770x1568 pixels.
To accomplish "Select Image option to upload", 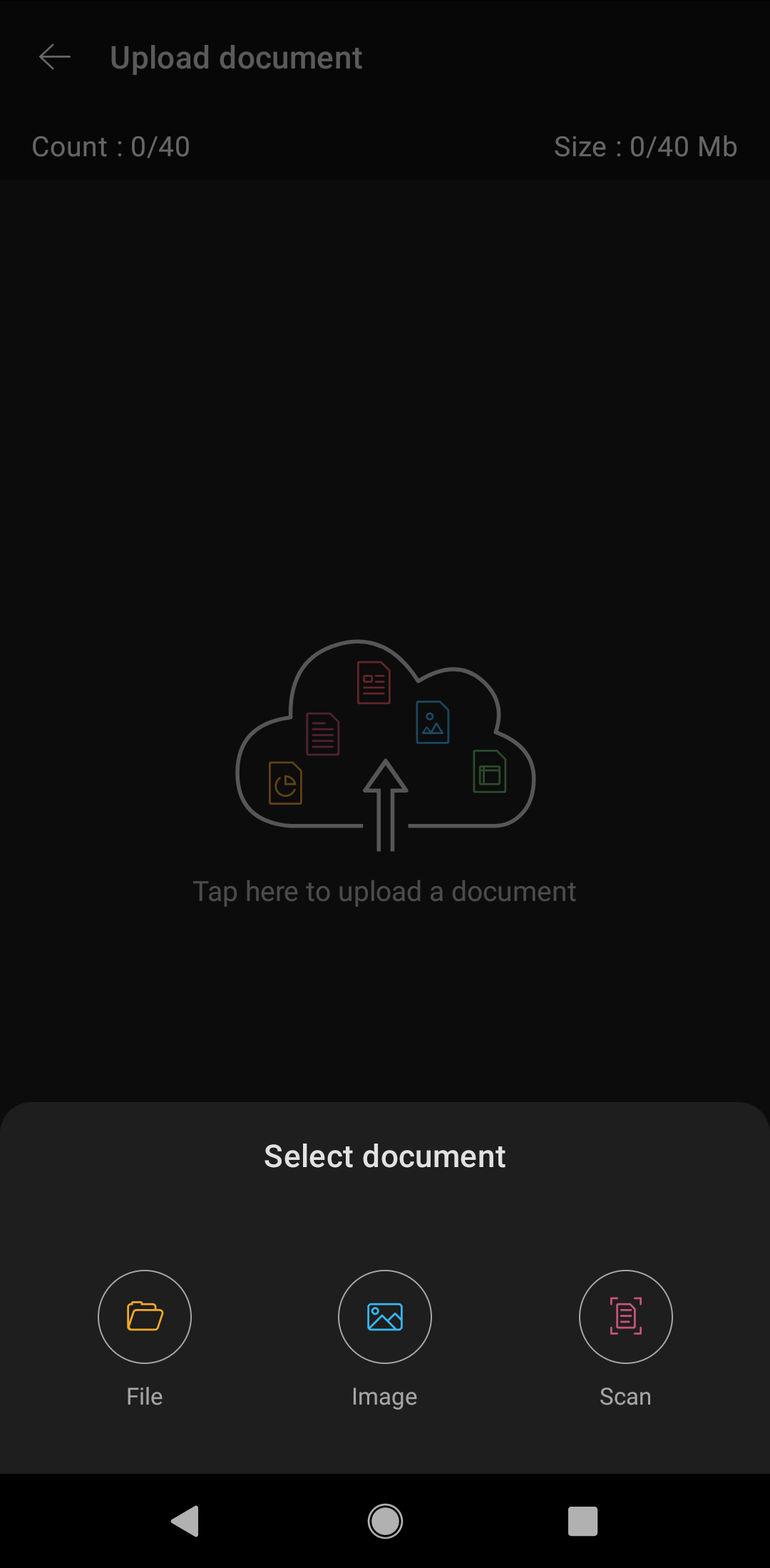I will [x=385, y=1316].
